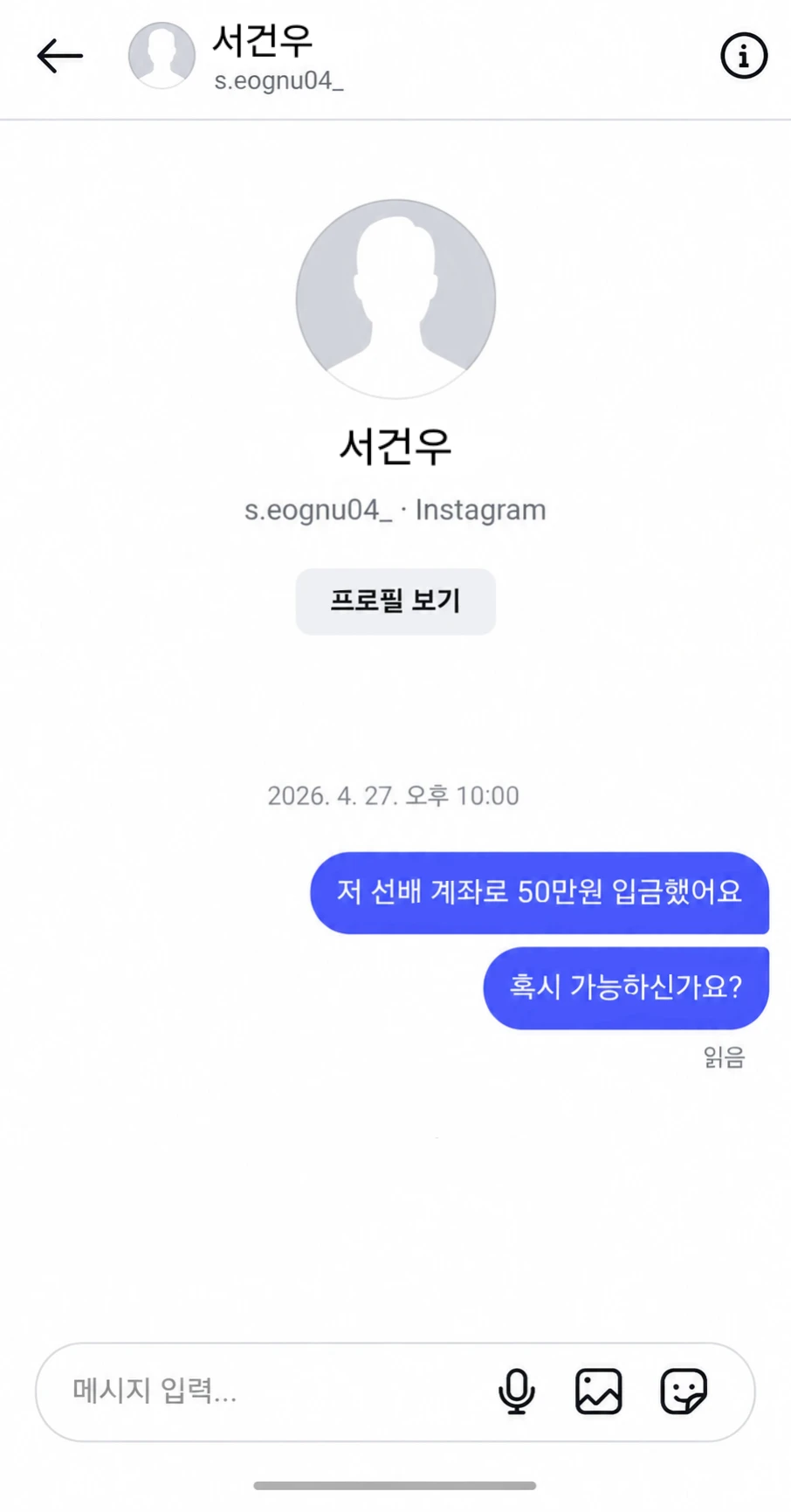The width and height of the screenshot is (791, 1512).
Task: Record a voice message with microphone
Action: point(517,1391)
